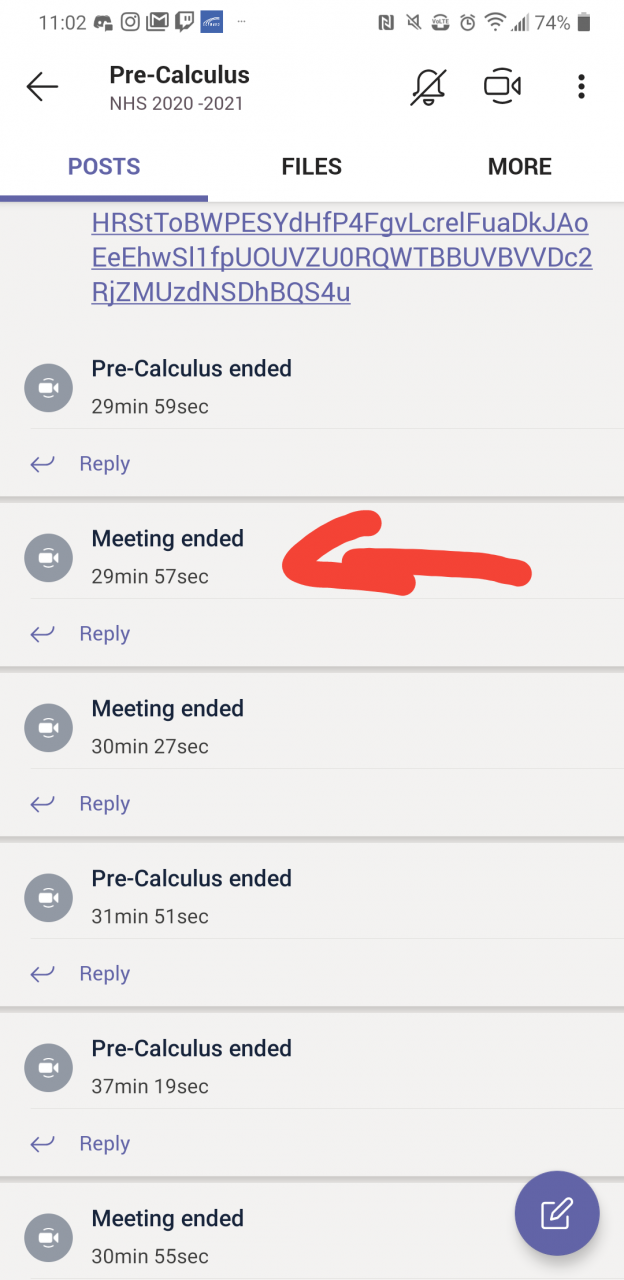The image size is (624, 1280).
Task: Open the Pre-Calculus ended 37min 19sec entry
Action: (312, 1067)
